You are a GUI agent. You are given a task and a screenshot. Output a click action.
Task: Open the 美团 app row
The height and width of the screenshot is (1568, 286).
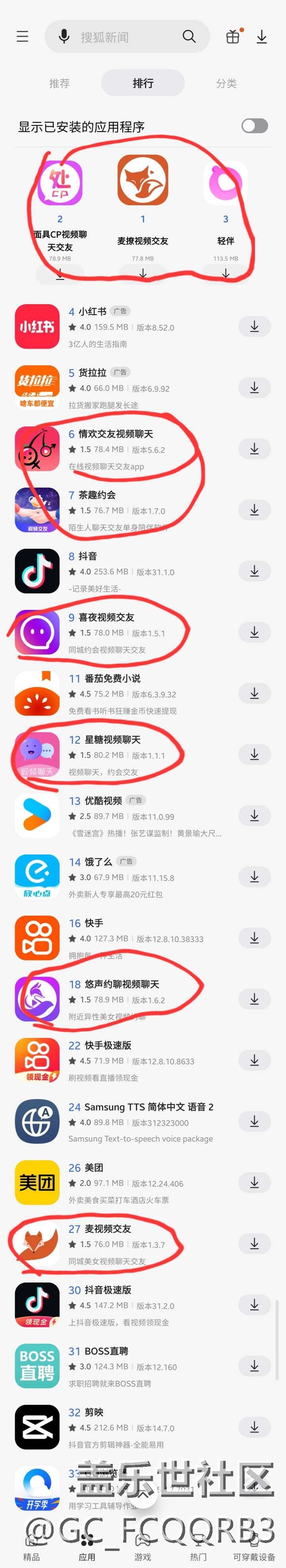pyautogui.click(x=143, y=1182)
